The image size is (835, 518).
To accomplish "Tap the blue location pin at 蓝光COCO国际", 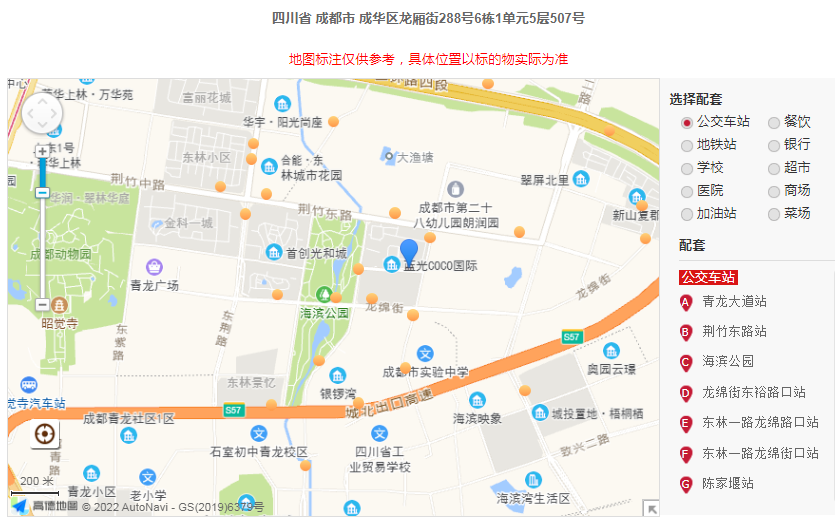I will 409,251.
